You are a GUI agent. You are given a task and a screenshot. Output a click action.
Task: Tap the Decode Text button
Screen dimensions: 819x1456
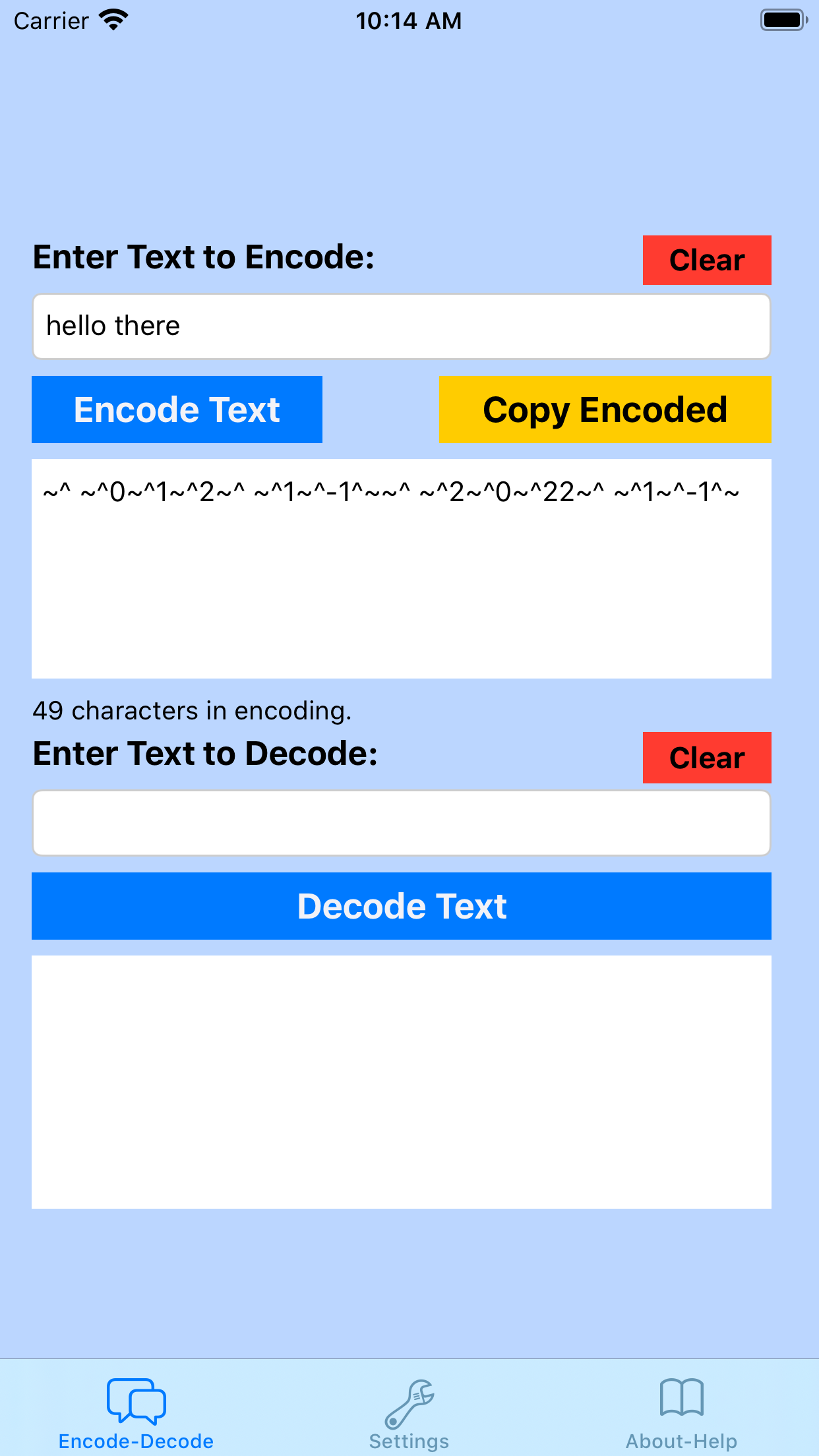pos(402,906)
